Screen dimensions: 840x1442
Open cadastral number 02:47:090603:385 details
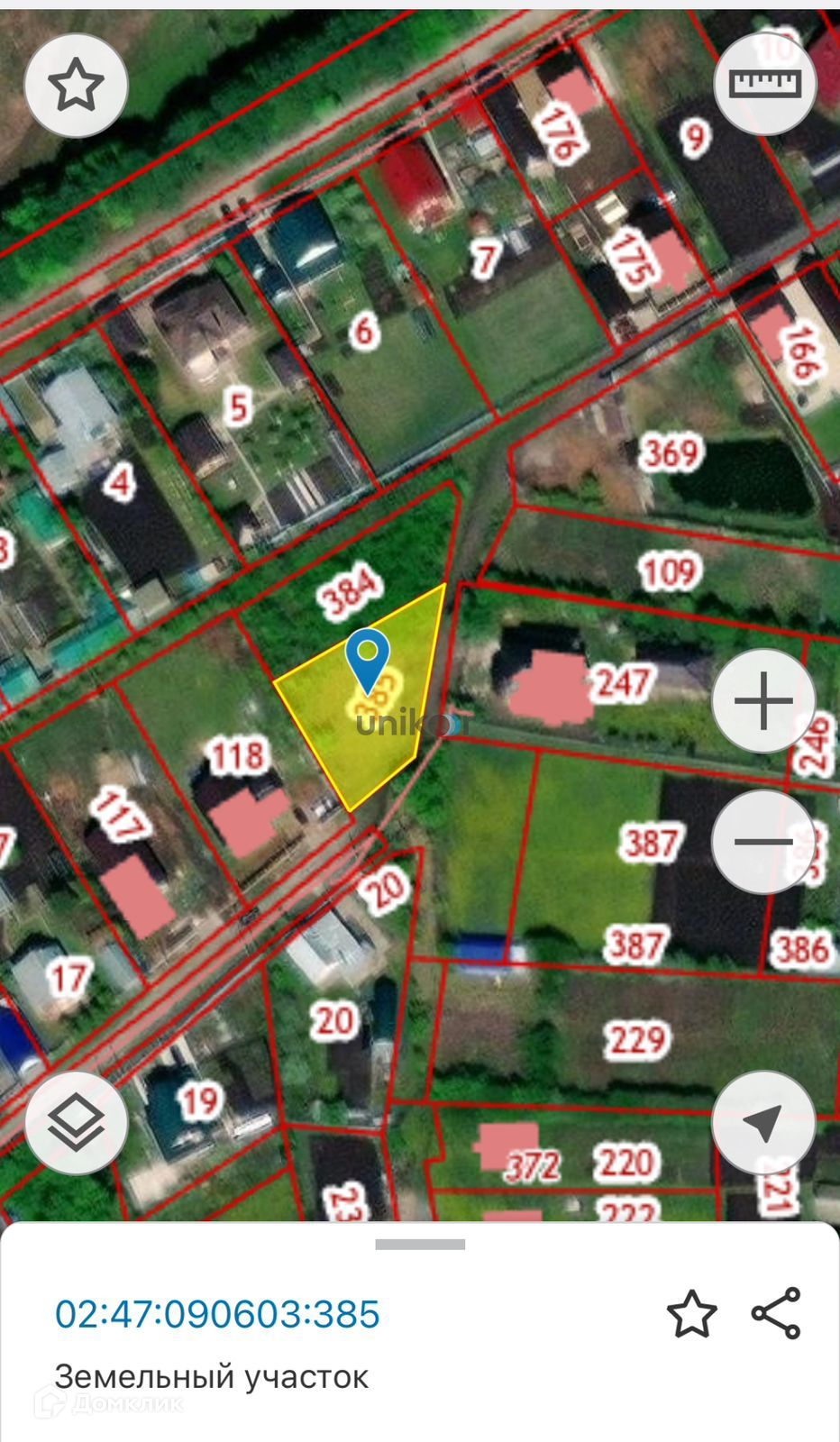(x=217, y=1314)
